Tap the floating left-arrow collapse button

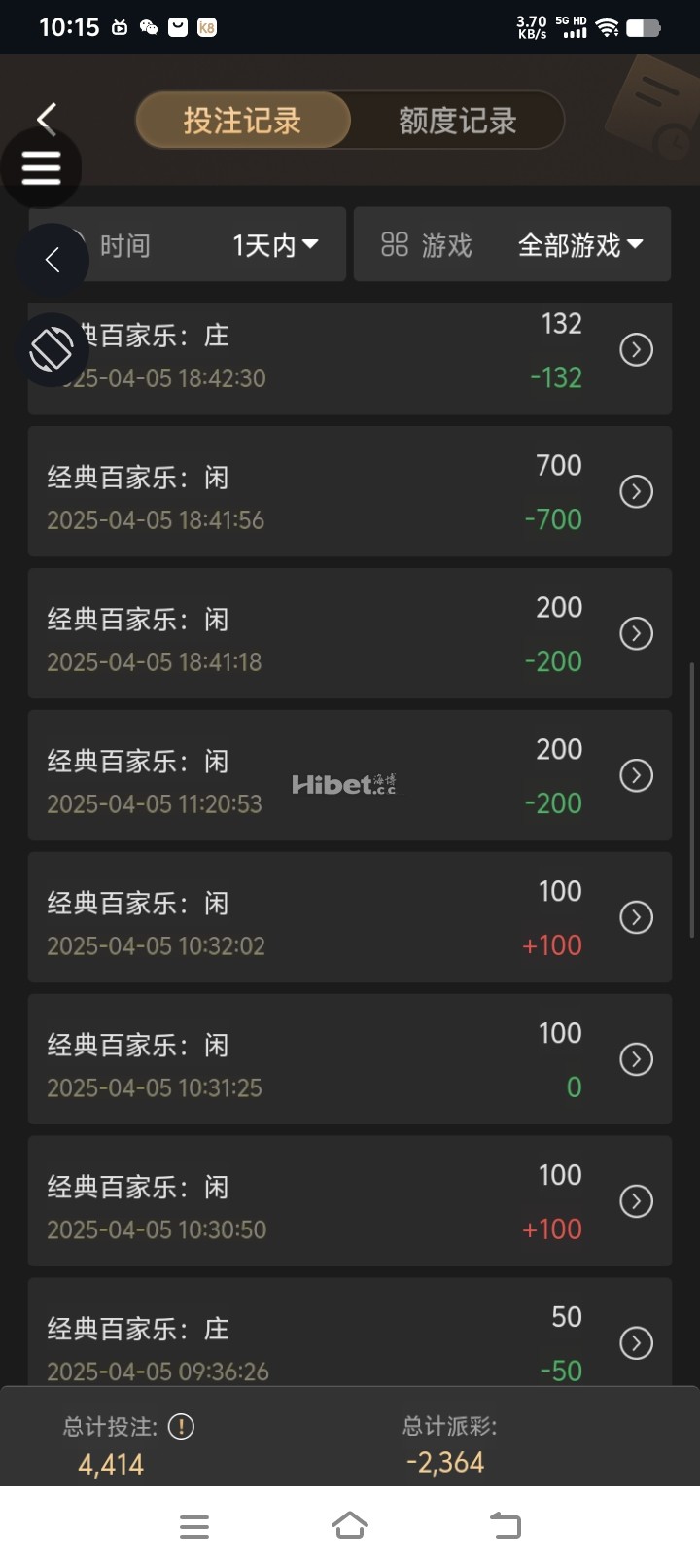click(52, 260)
